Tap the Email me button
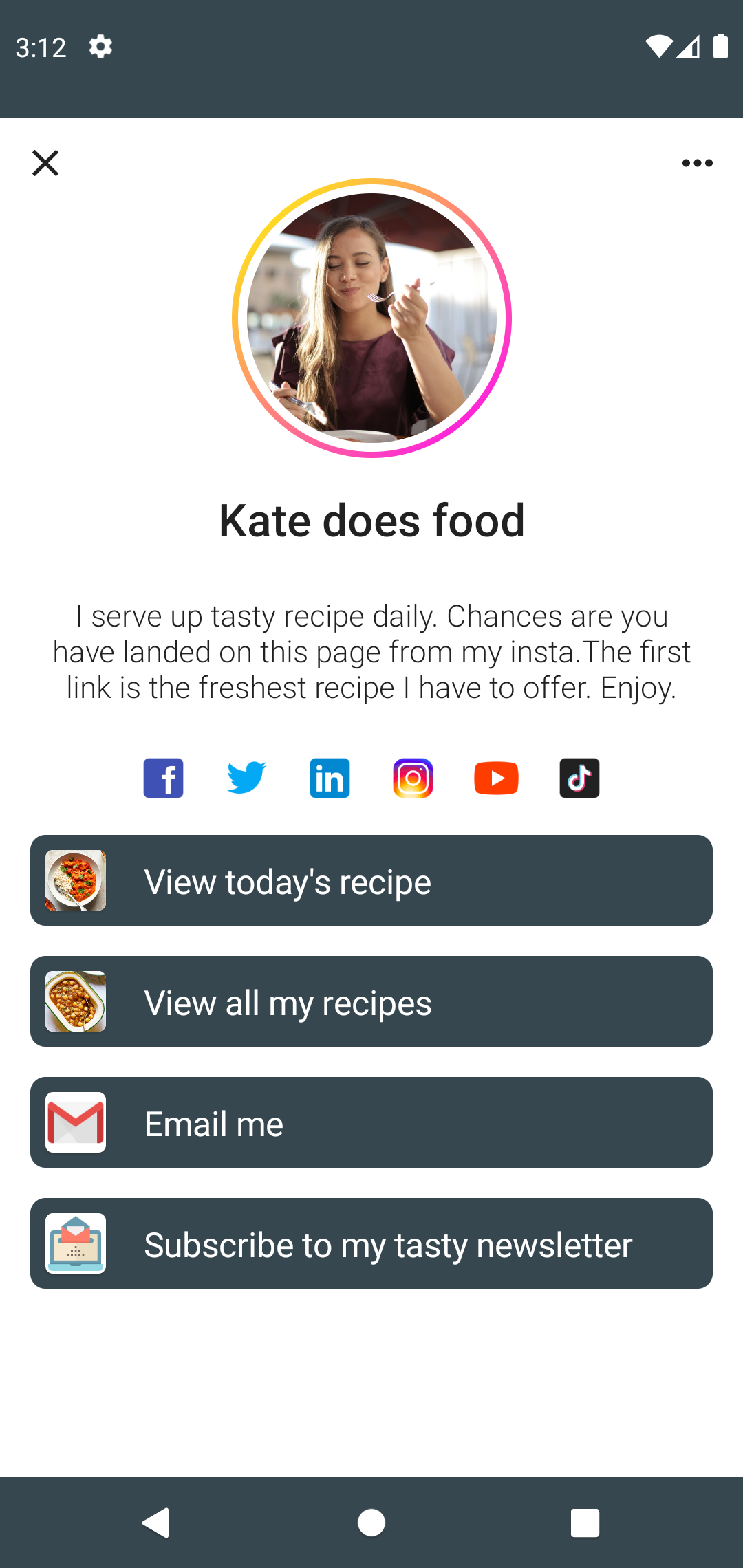The image size is (743, 1568). coord(371,1122)
